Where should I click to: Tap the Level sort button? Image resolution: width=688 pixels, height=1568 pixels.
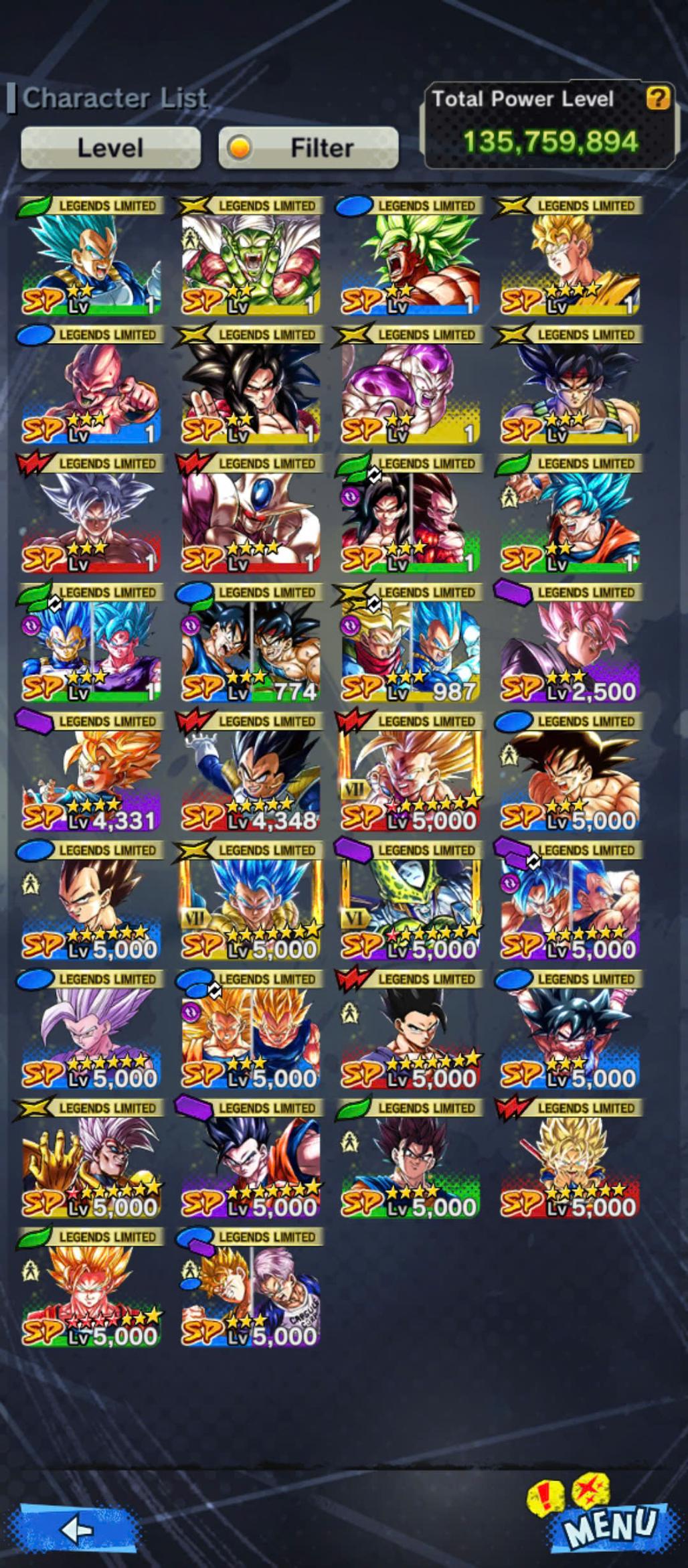[110, 147]
